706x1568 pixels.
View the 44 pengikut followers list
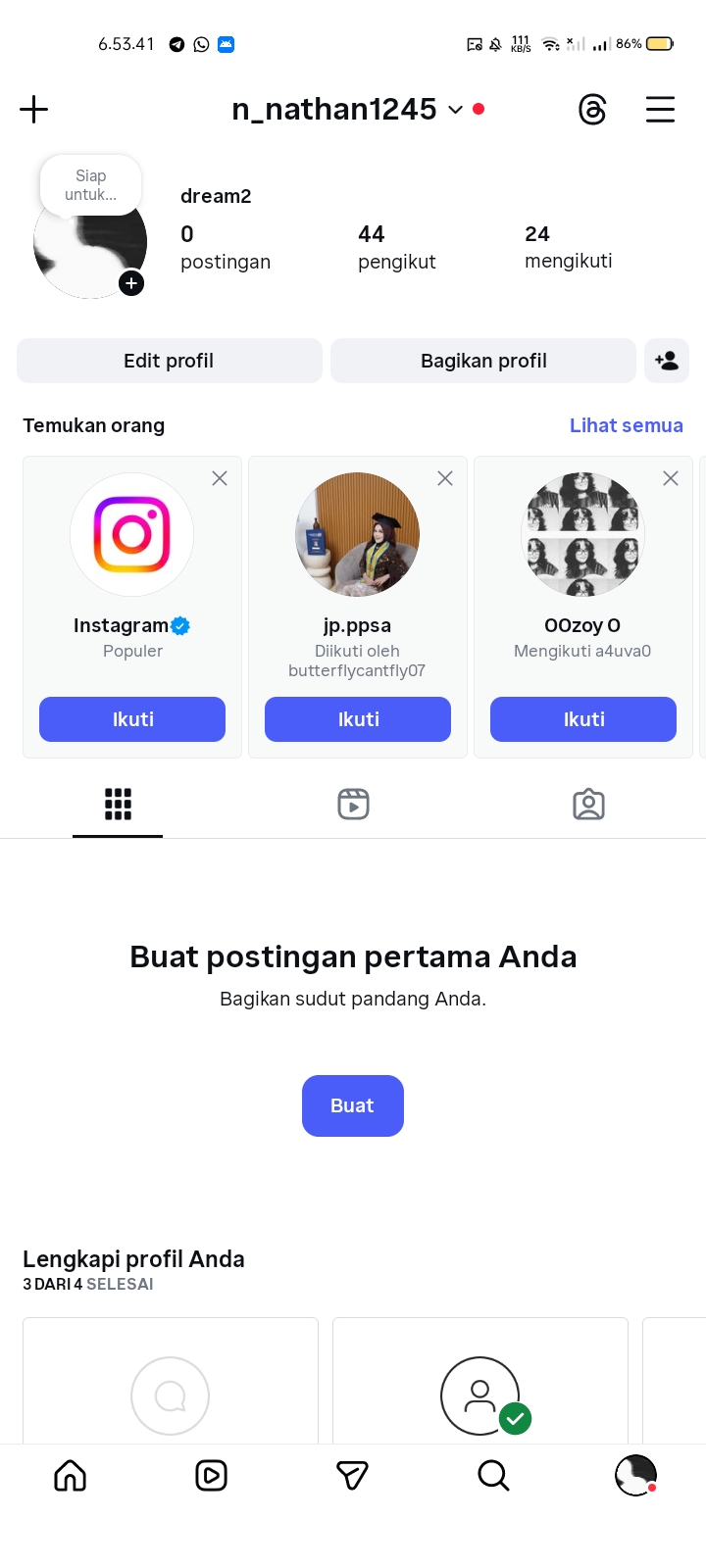[396, 247]
